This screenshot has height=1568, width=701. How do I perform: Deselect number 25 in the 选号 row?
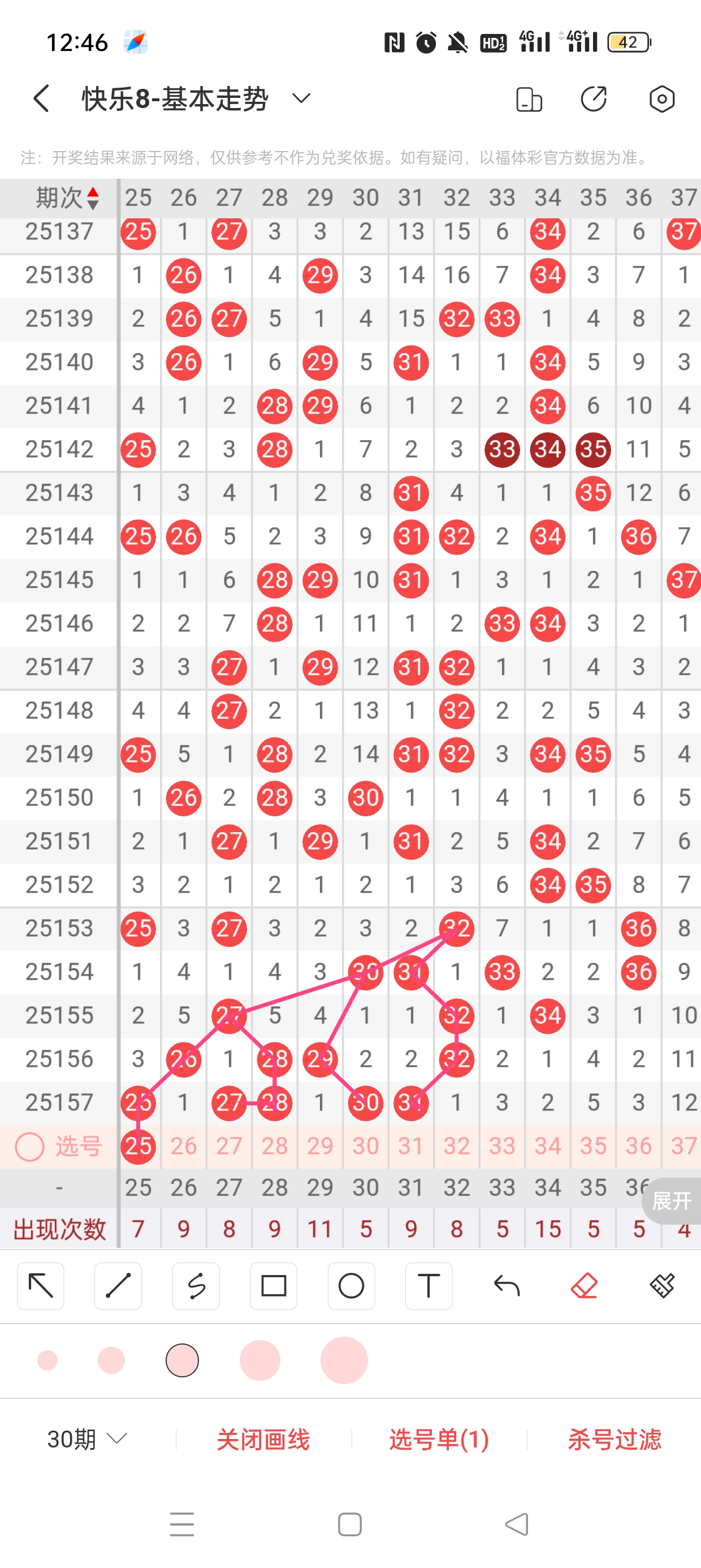point(138,1146)
